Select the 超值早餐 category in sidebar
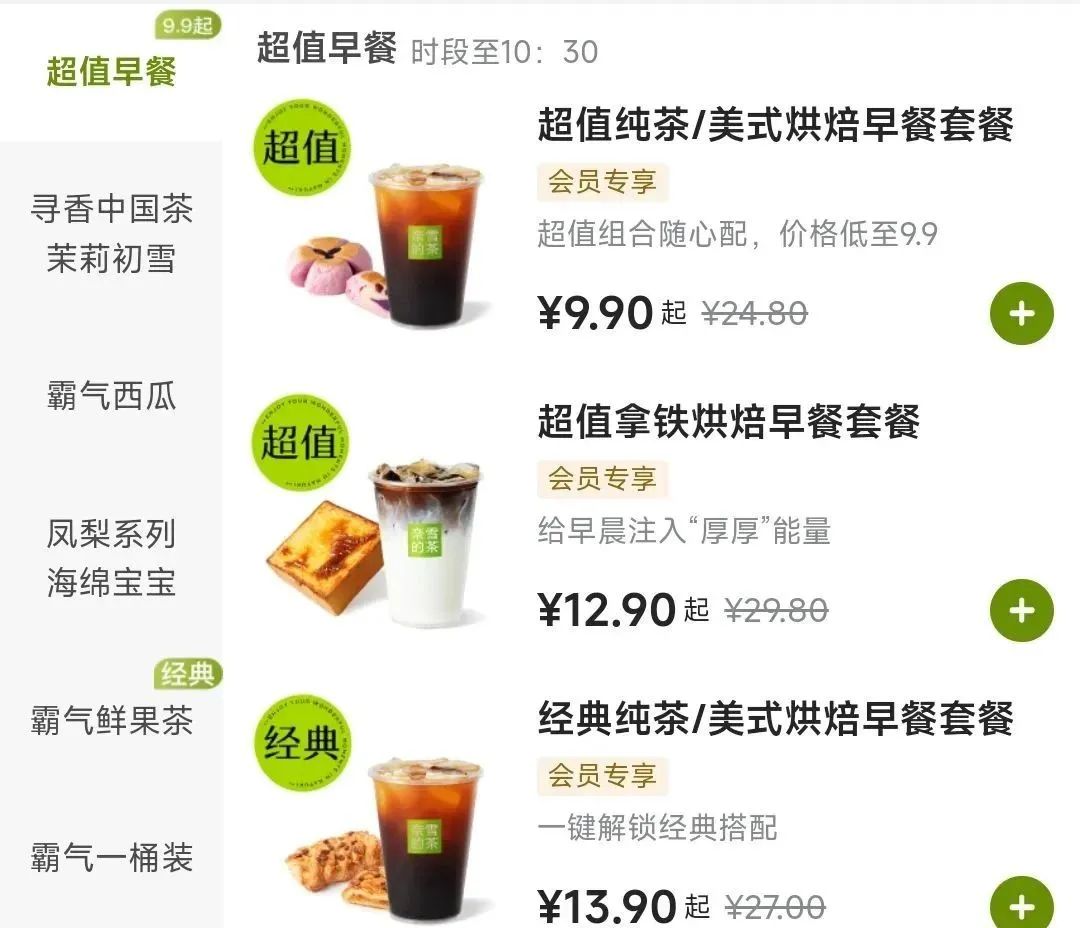The height and width of the screenshot is (928, 1080). pos(111,72)
